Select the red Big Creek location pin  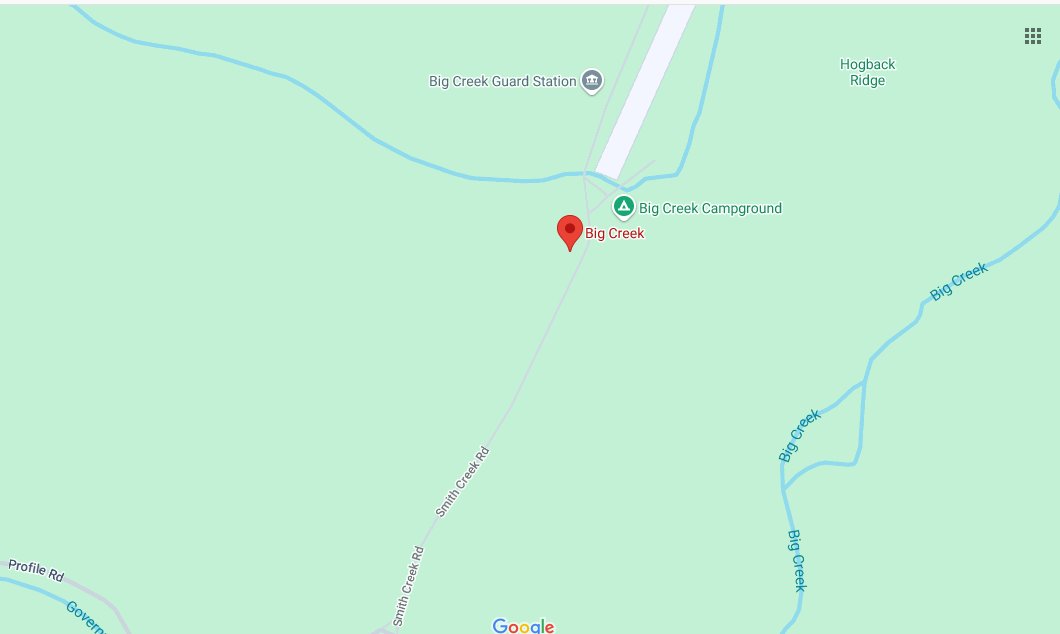click(570, 230)
